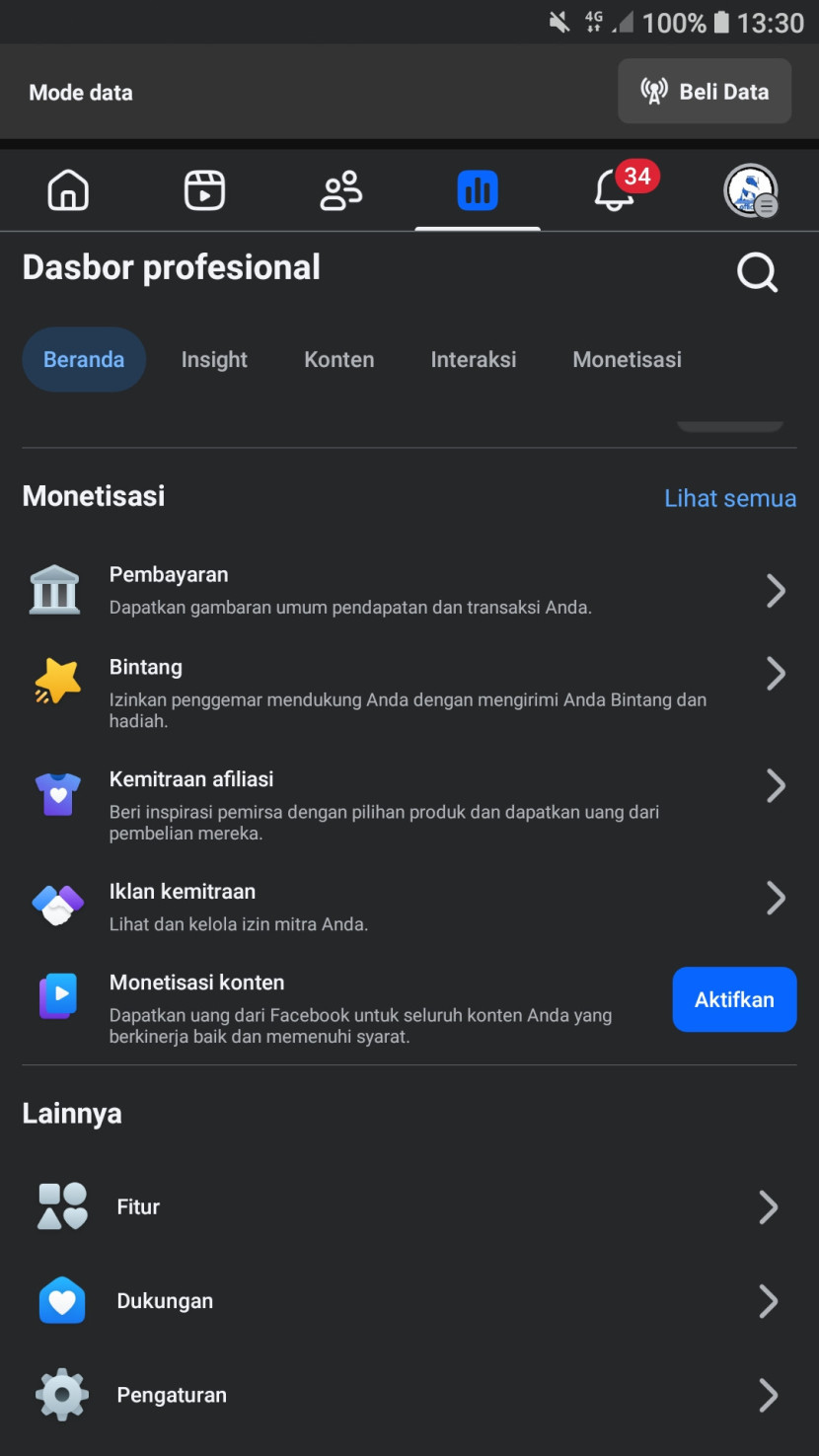
Task: Open the friends tab
Action: tap(341, 190)
